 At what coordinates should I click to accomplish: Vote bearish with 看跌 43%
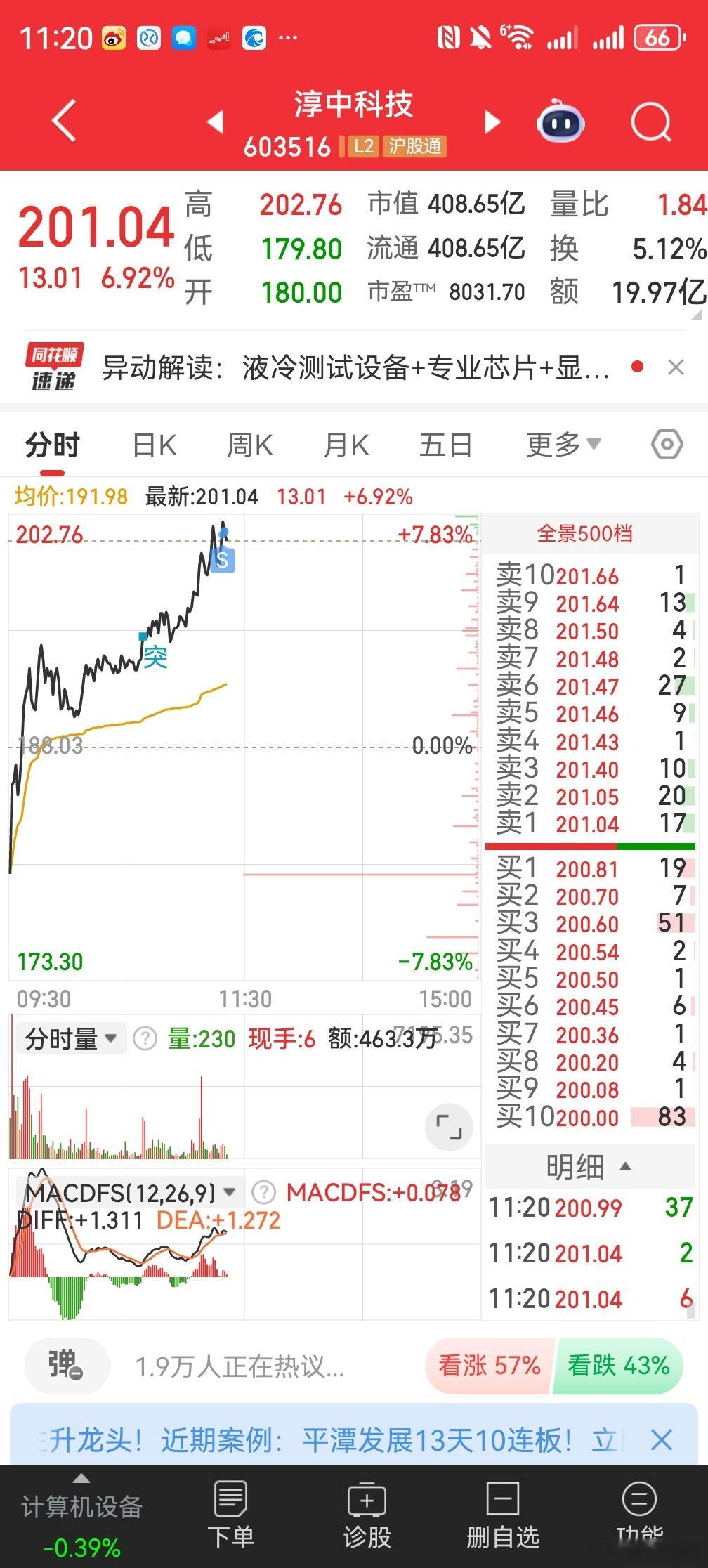(617, 1365)
